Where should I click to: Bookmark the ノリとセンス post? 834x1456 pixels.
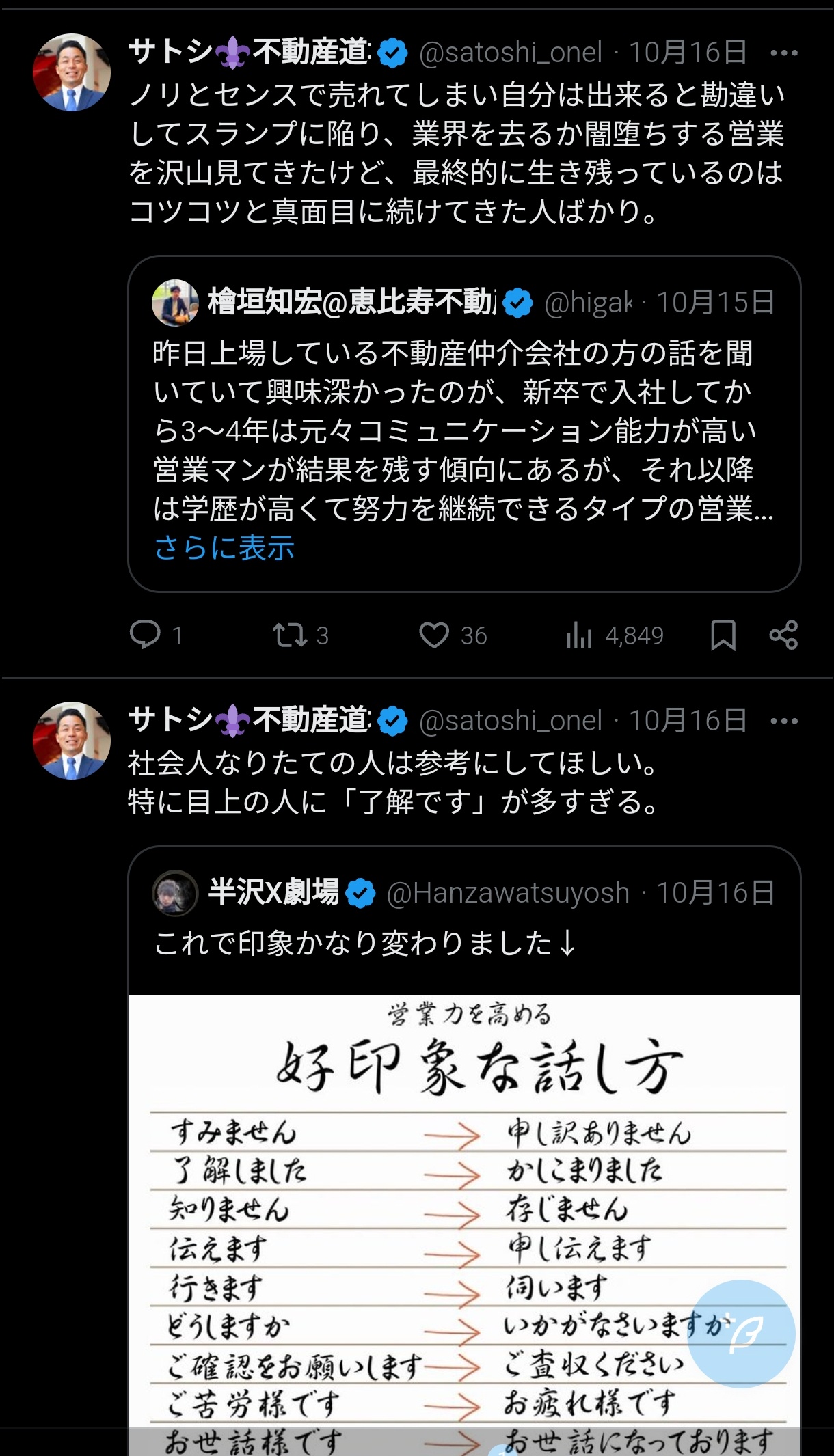point(723,635)
